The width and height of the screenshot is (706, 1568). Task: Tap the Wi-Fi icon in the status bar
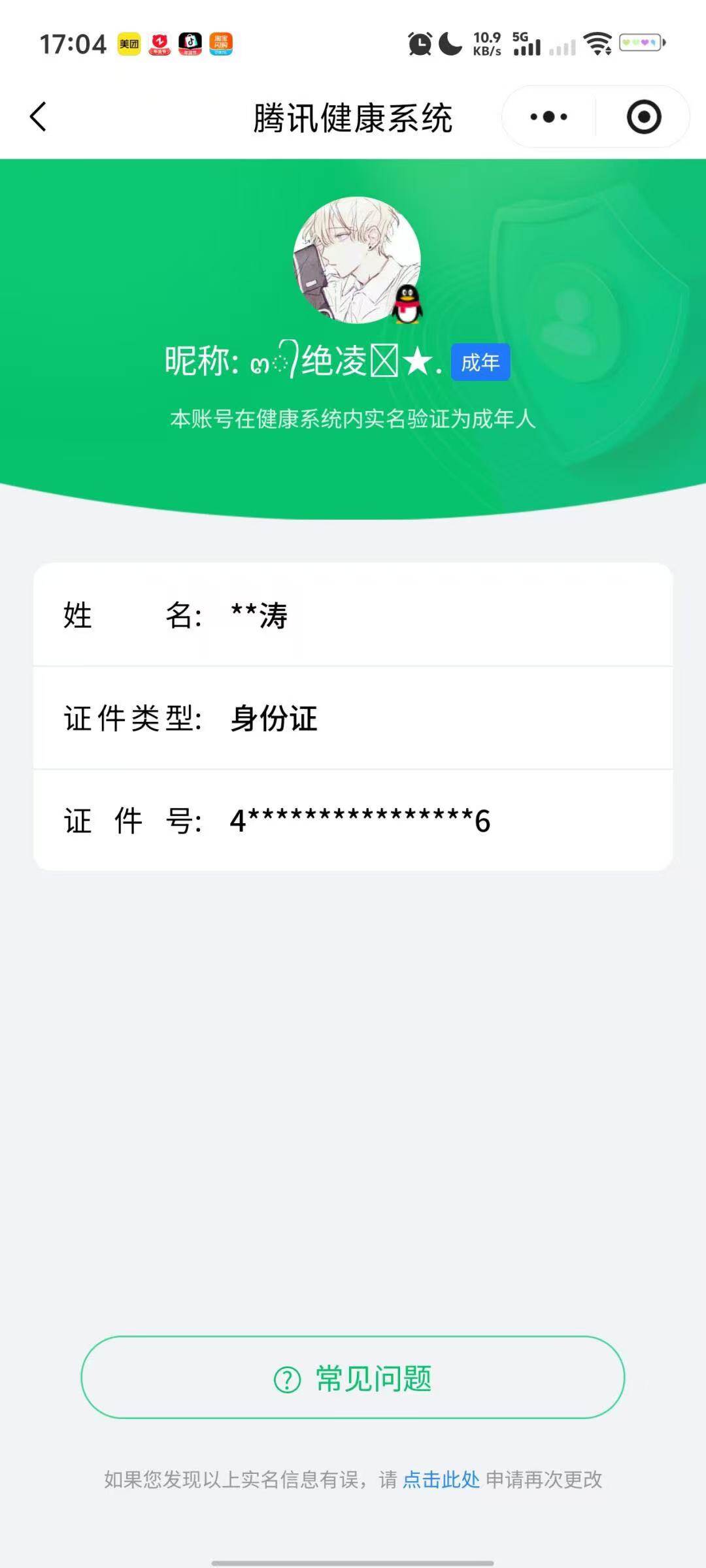pos(596,44)
